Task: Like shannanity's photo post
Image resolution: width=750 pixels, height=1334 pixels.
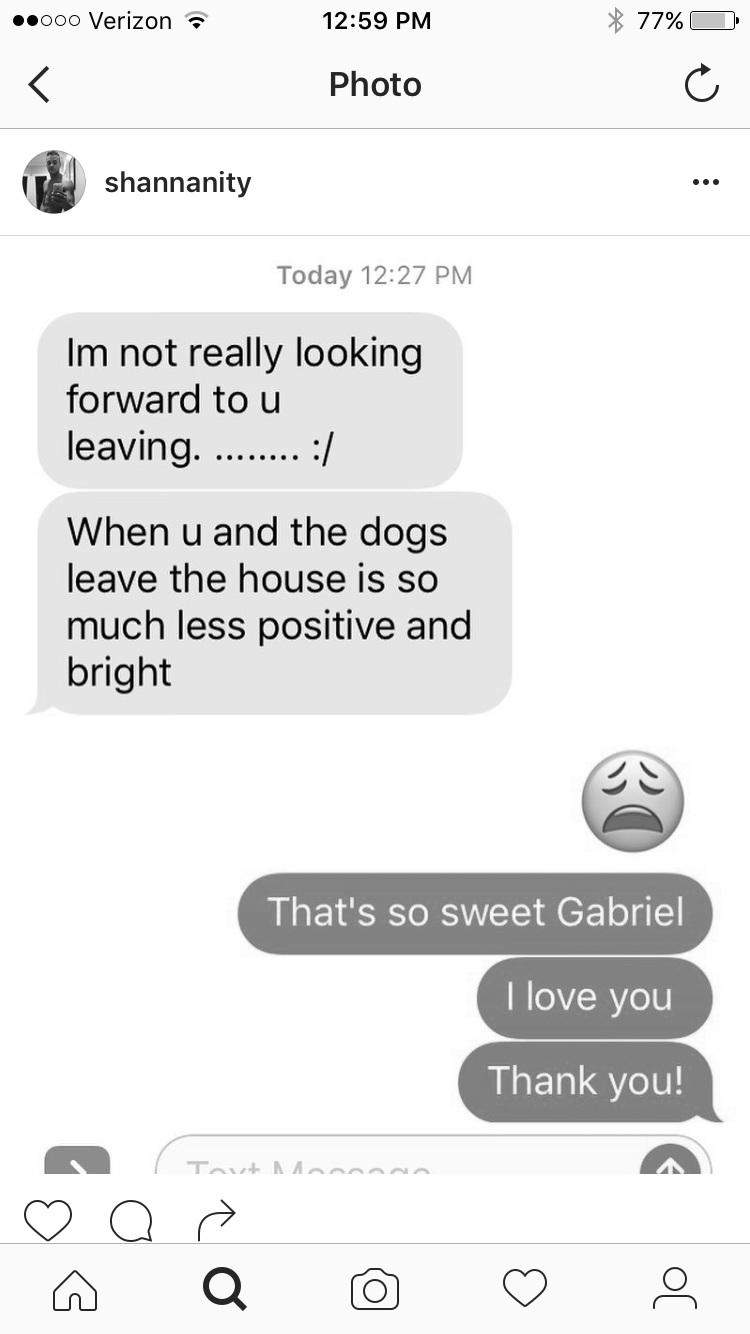Action: pyautogui.click(x=47, y=1218)
